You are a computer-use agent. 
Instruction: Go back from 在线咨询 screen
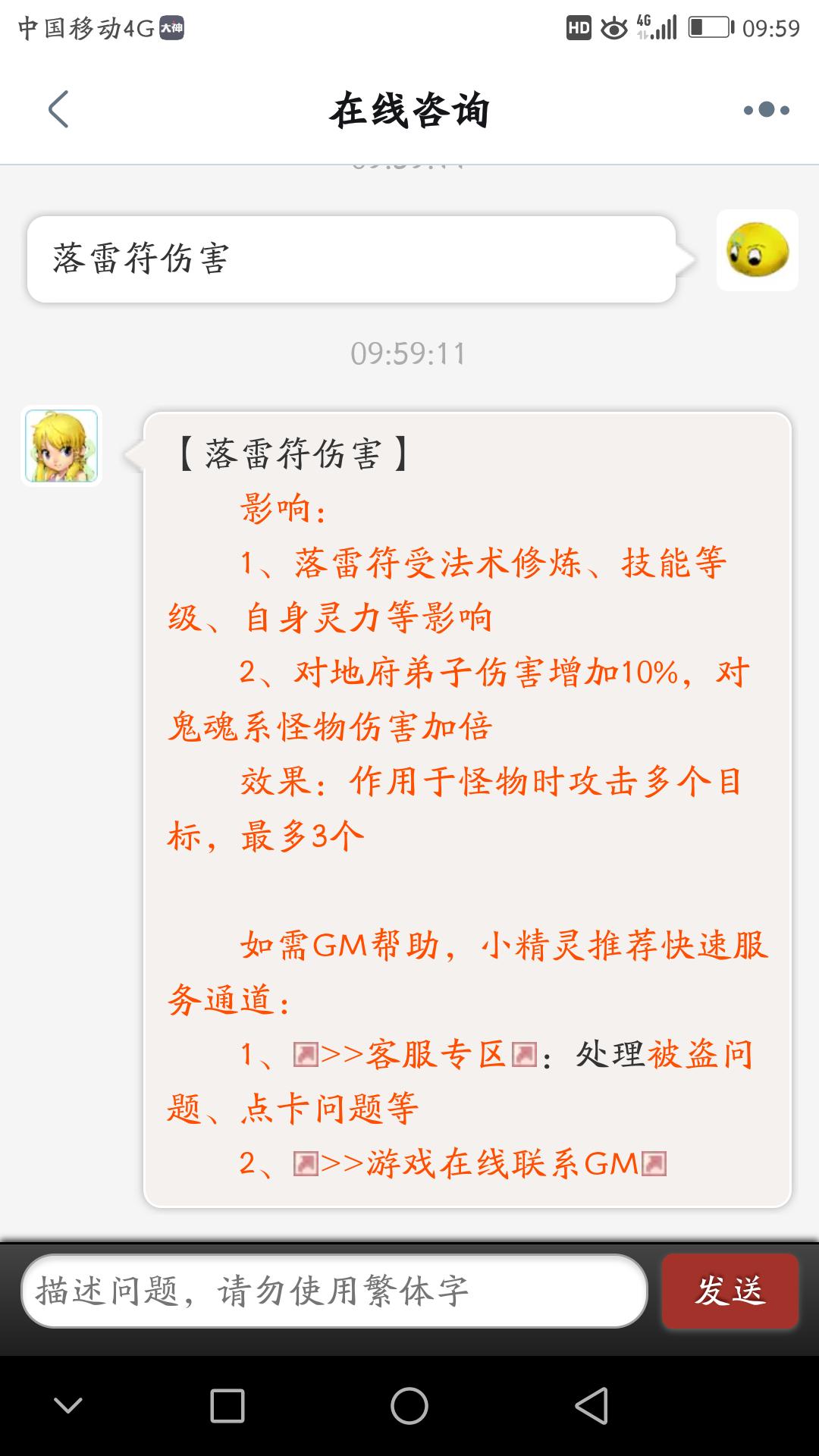point(58,110)
